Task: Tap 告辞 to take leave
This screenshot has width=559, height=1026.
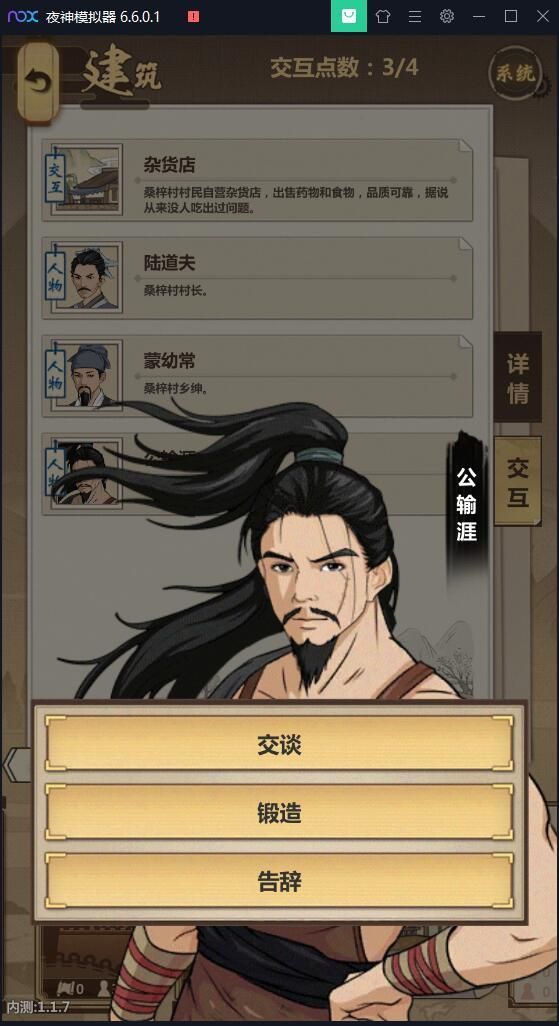Action: (x=279, y=881)
